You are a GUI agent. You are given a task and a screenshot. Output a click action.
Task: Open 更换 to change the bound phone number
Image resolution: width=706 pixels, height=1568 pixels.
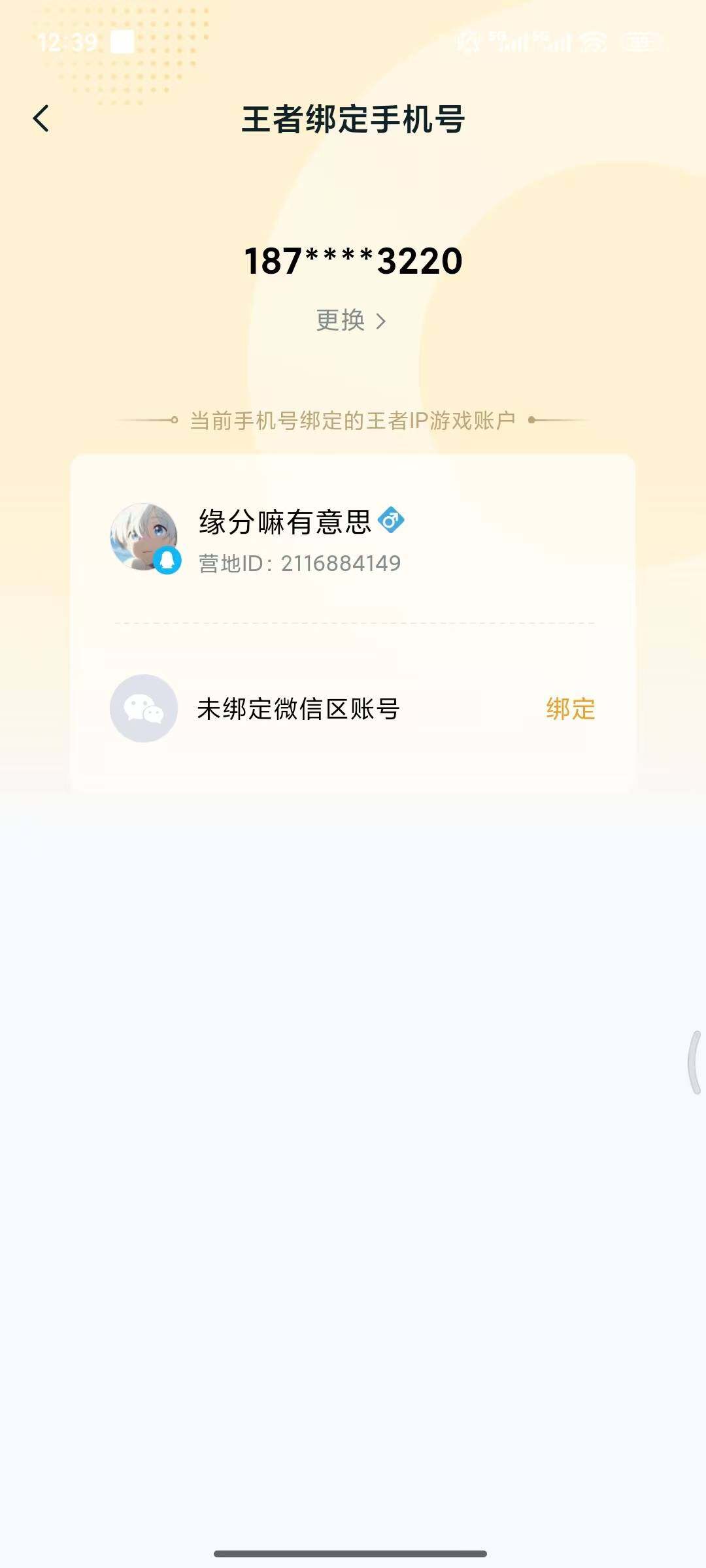341,320
